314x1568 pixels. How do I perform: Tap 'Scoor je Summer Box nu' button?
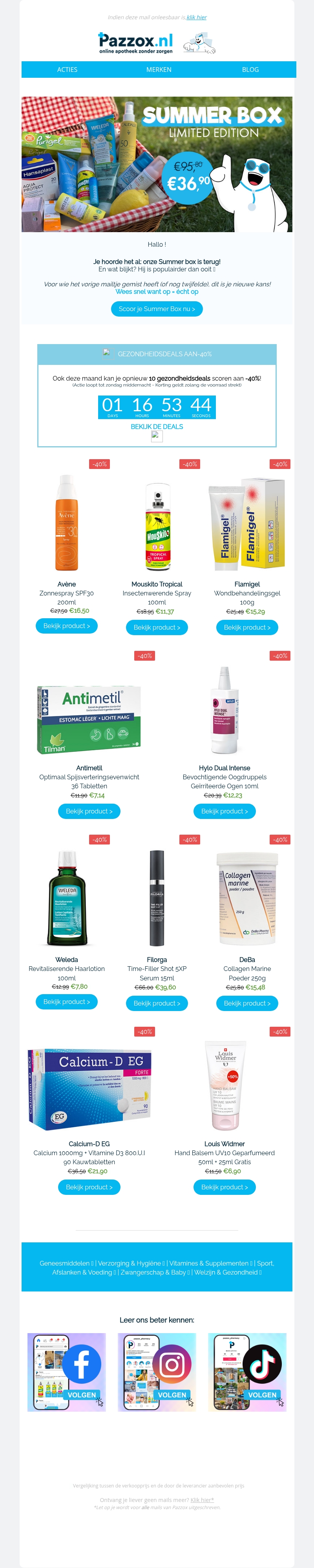(x=157, y=309)
